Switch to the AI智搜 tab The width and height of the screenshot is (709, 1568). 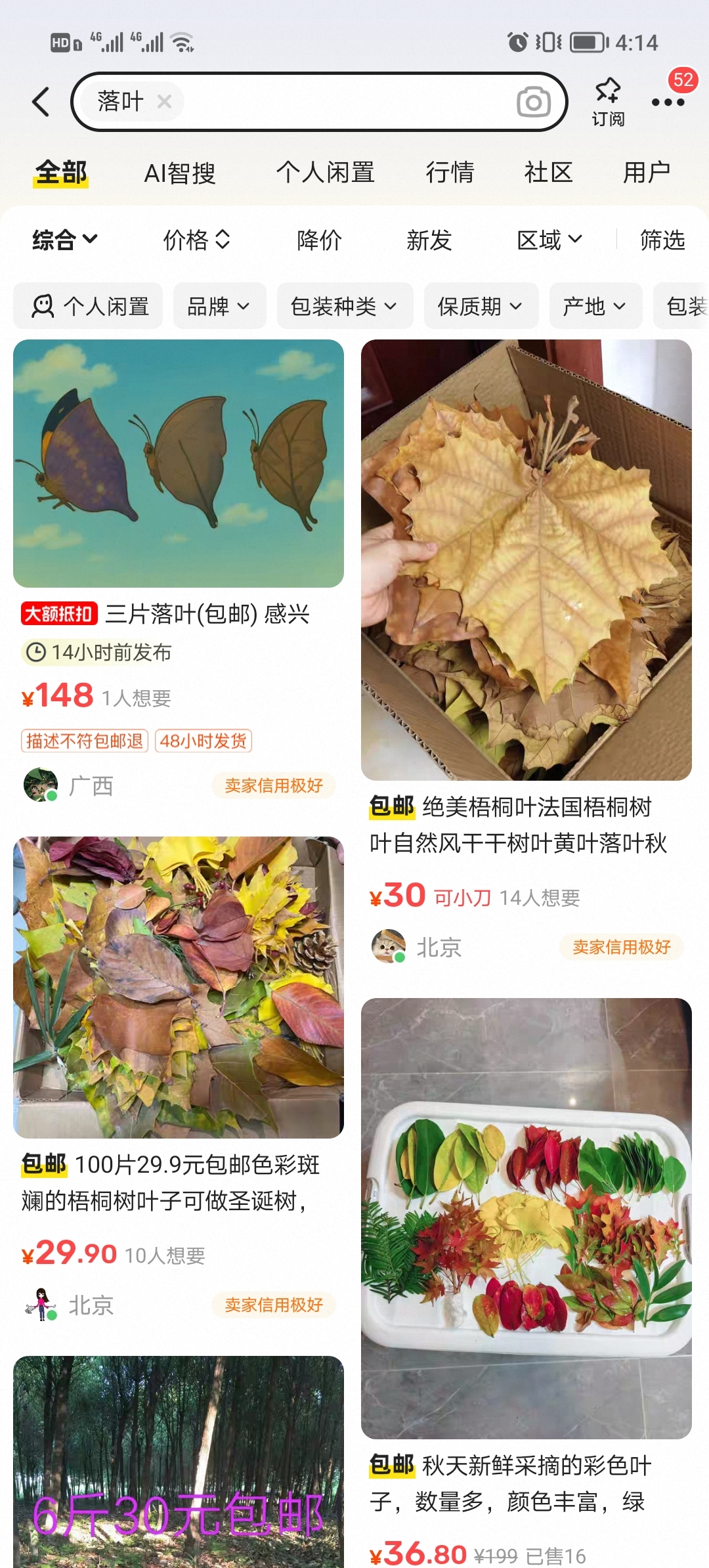click(x=180, y=173)
